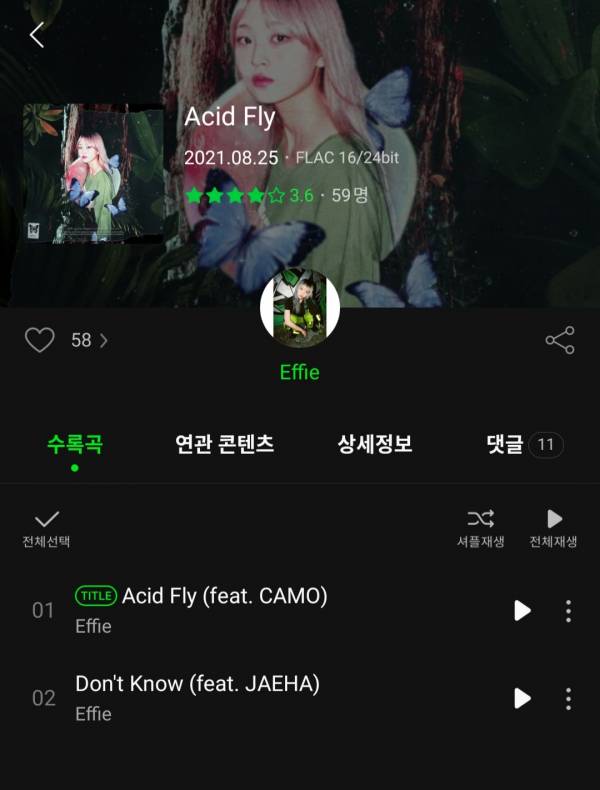This screenshot has width=600, height=790.
Task: Open the Acid Fly album cover
Action: point(94,172)
